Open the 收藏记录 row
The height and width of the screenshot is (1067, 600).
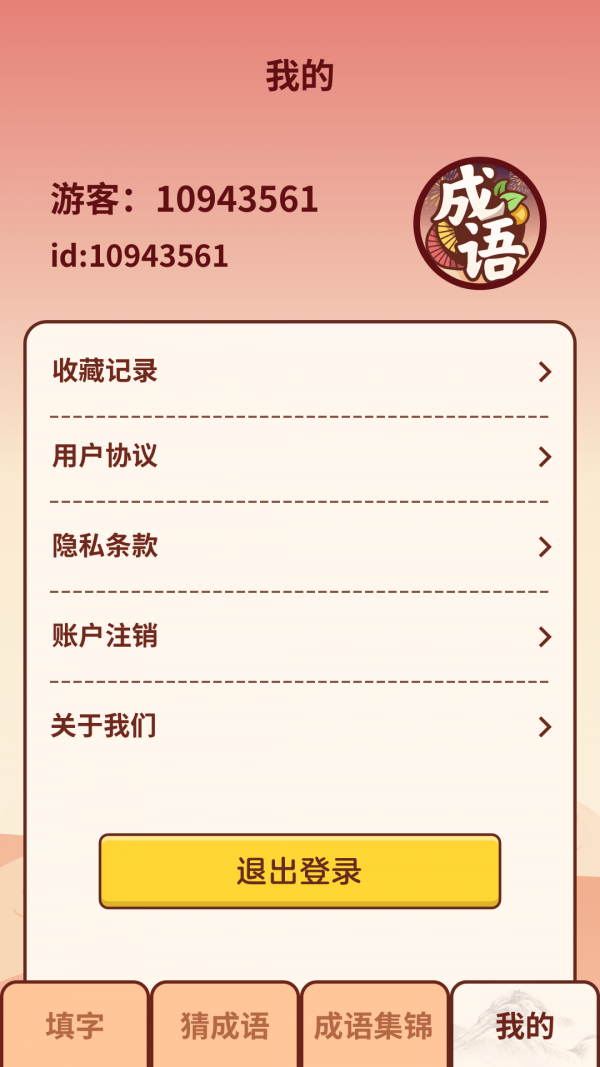300,372
